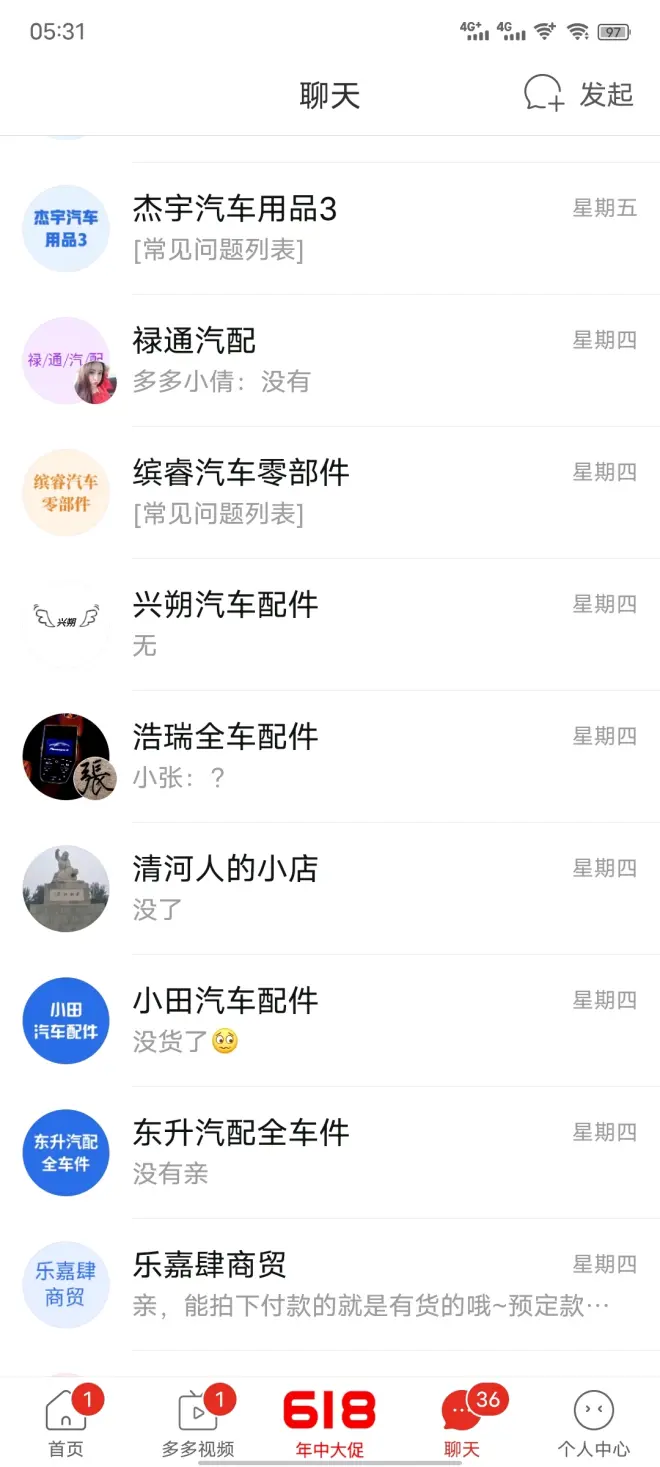Open chat with 小田汽车配件
660x1467 pixels.
tap(330, 1020)
